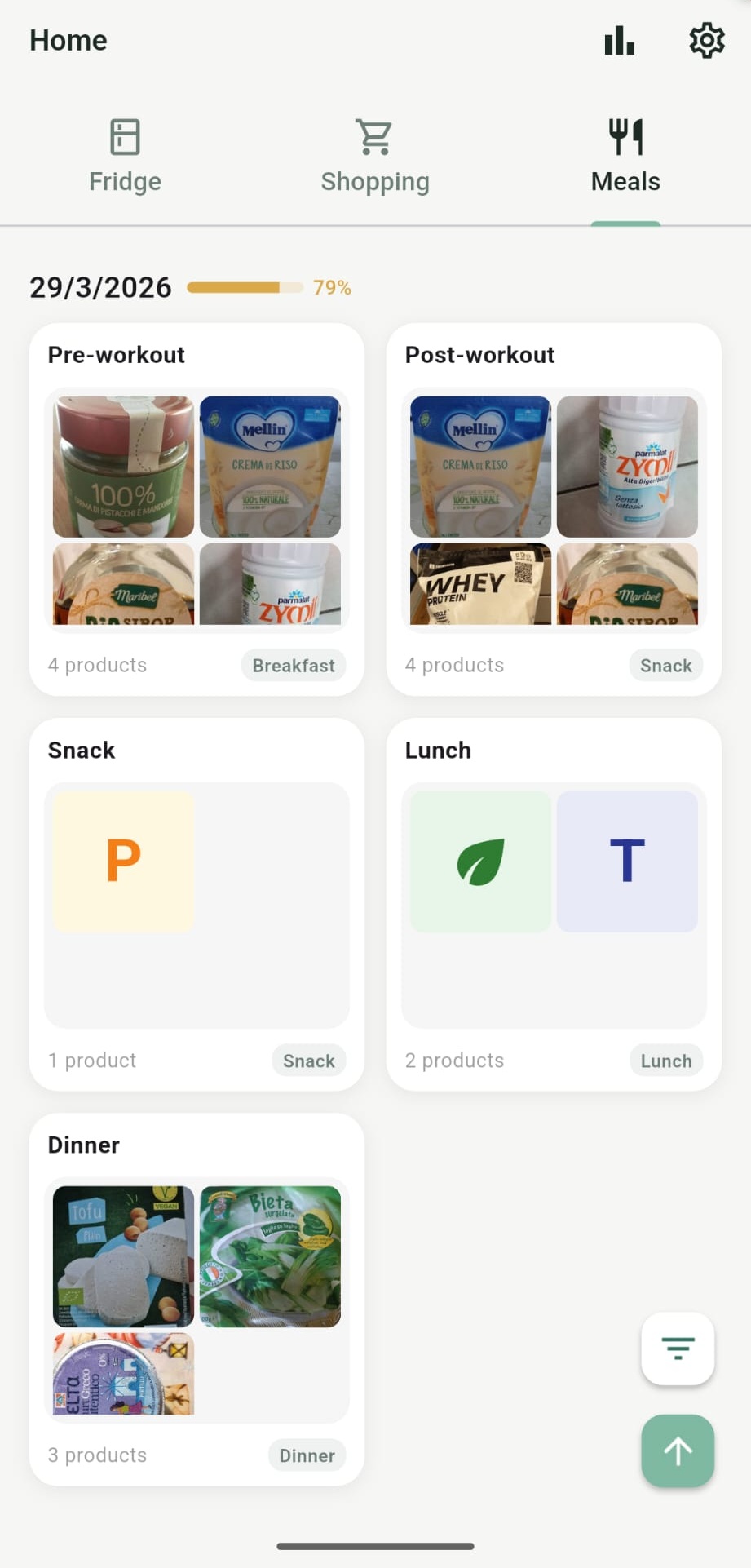
Task: Toggle the Dinner label badge
Action: click(306, 1455)
